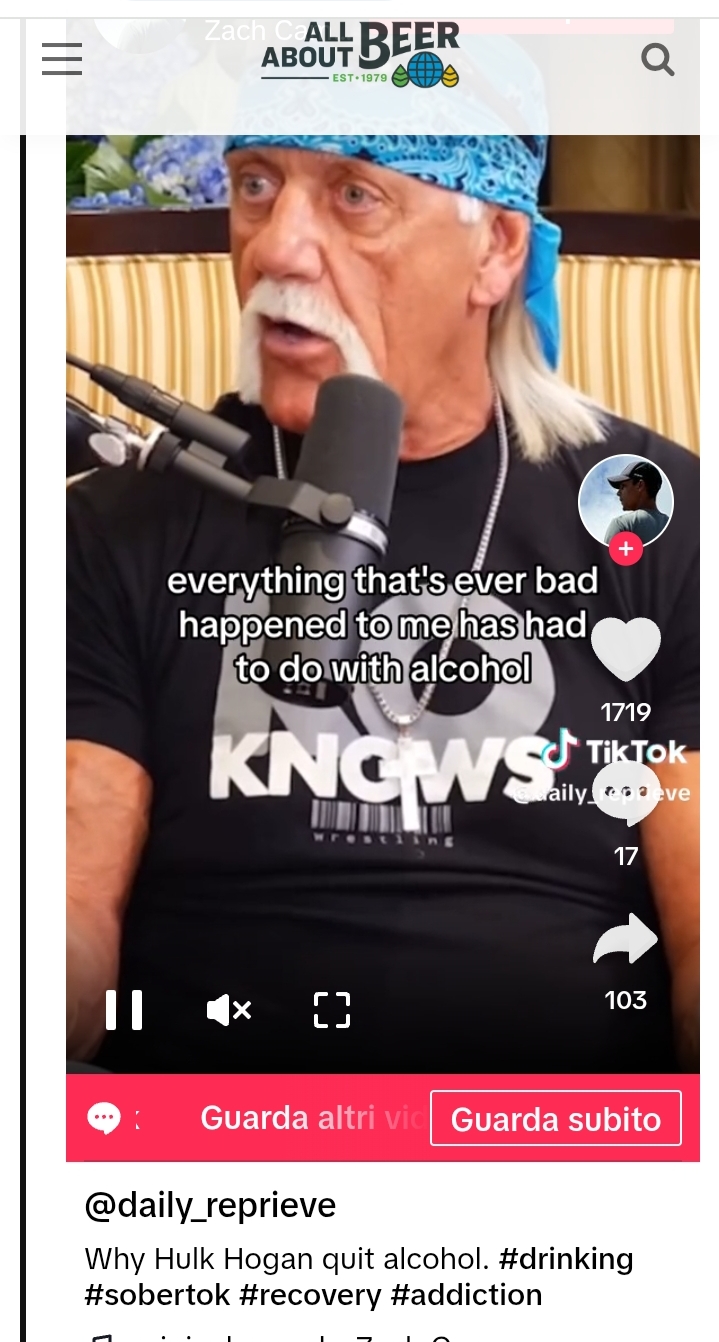Open the #recovery hashtag

tap(310, 1295)
